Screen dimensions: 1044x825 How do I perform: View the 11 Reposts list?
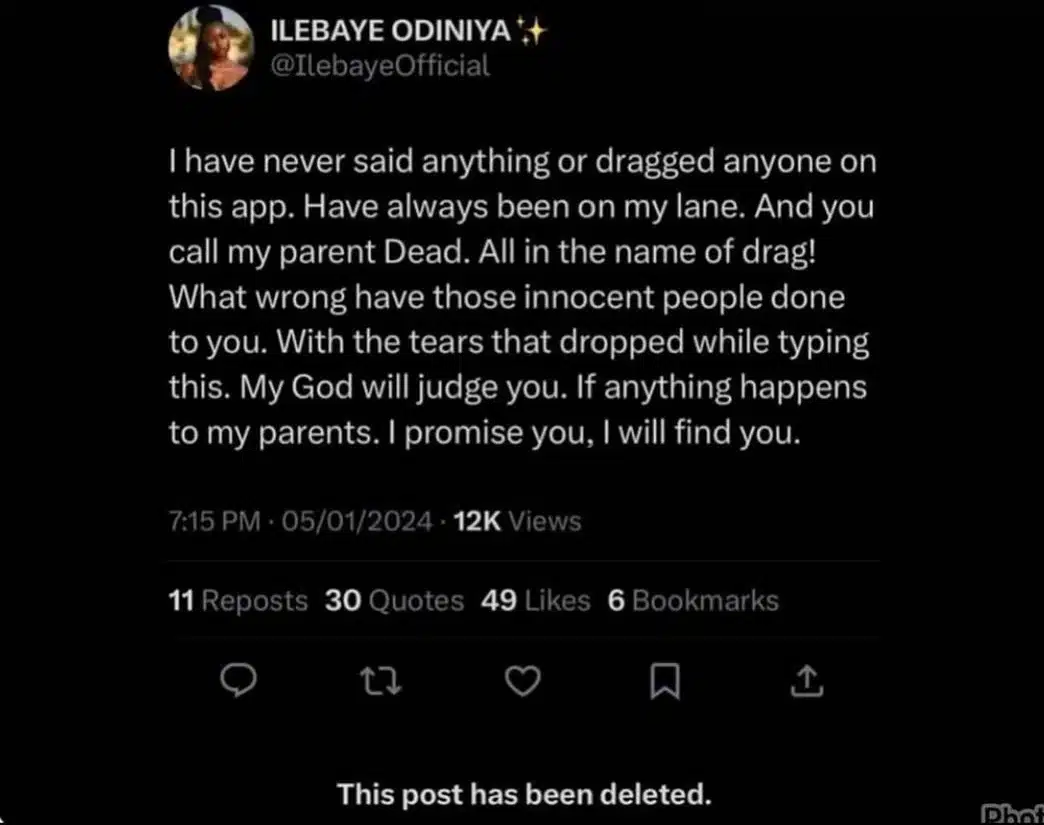tap(239, 600)
